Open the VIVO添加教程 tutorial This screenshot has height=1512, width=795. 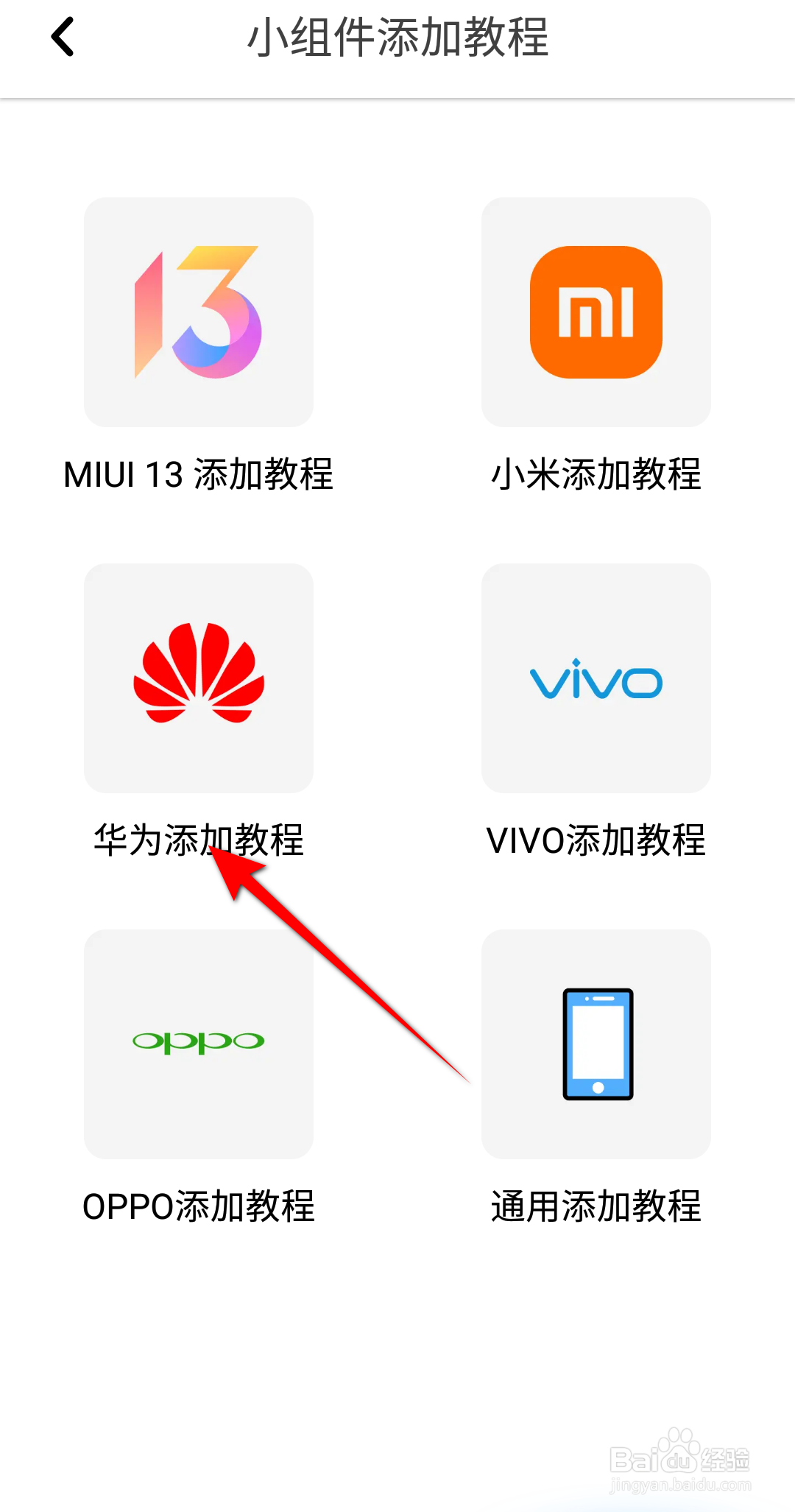[596, 840]
